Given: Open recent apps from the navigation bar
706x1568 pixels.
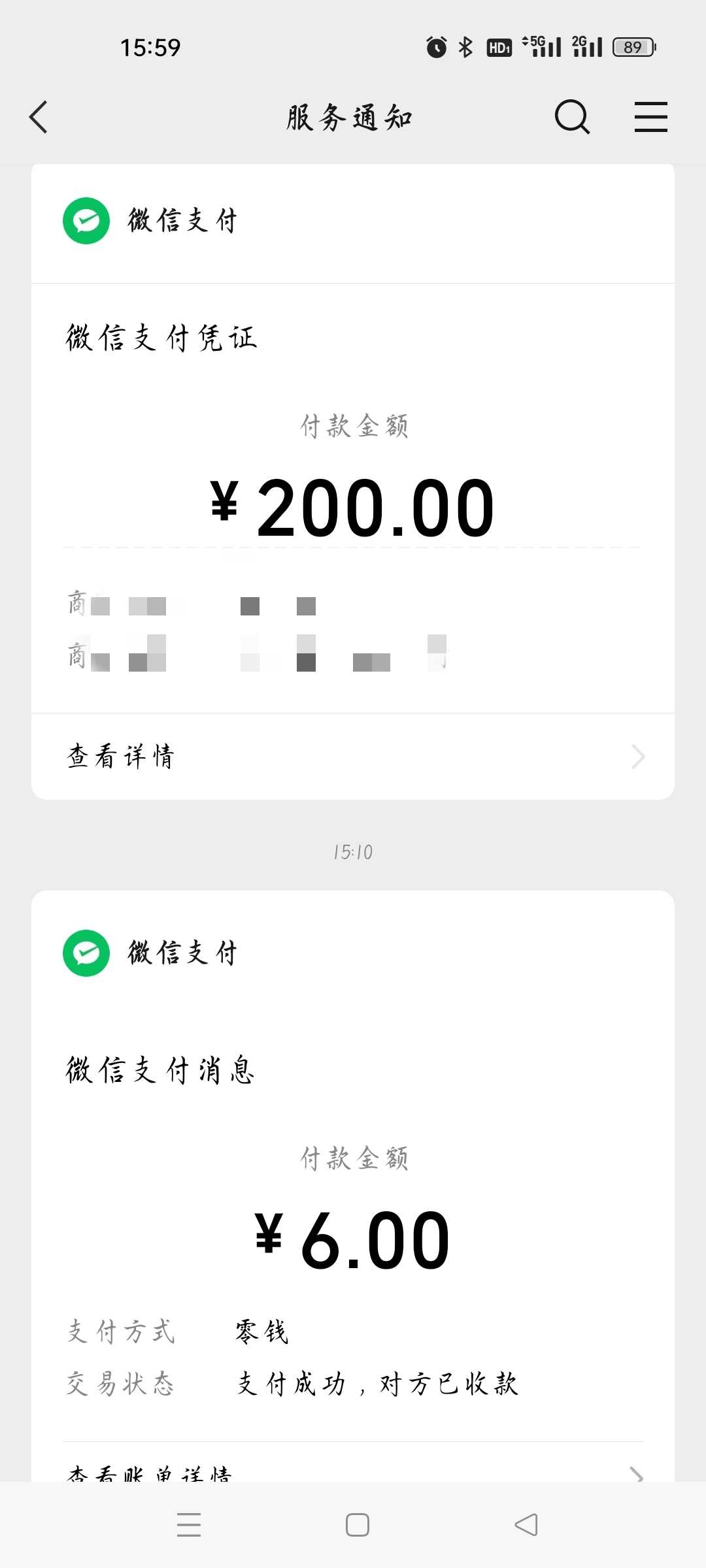Looking at the screenshot, I should (x=189, y=1525).
